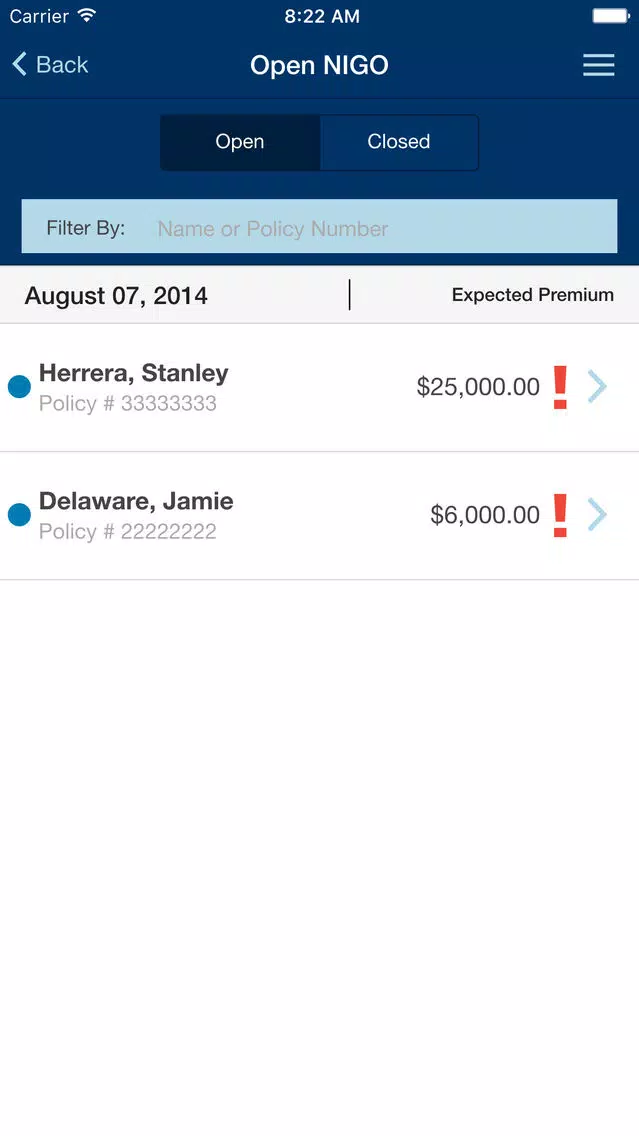Tap the chevron on Delaware, Jamie's row
The image size is (639, 1136).
(x=597, y=515)
